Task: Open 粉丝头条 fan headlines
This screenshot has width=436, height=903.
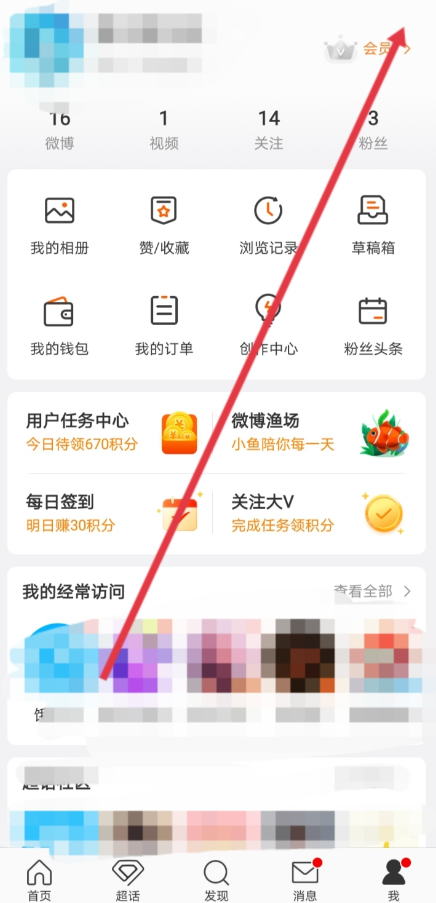Action: (373, 326)
